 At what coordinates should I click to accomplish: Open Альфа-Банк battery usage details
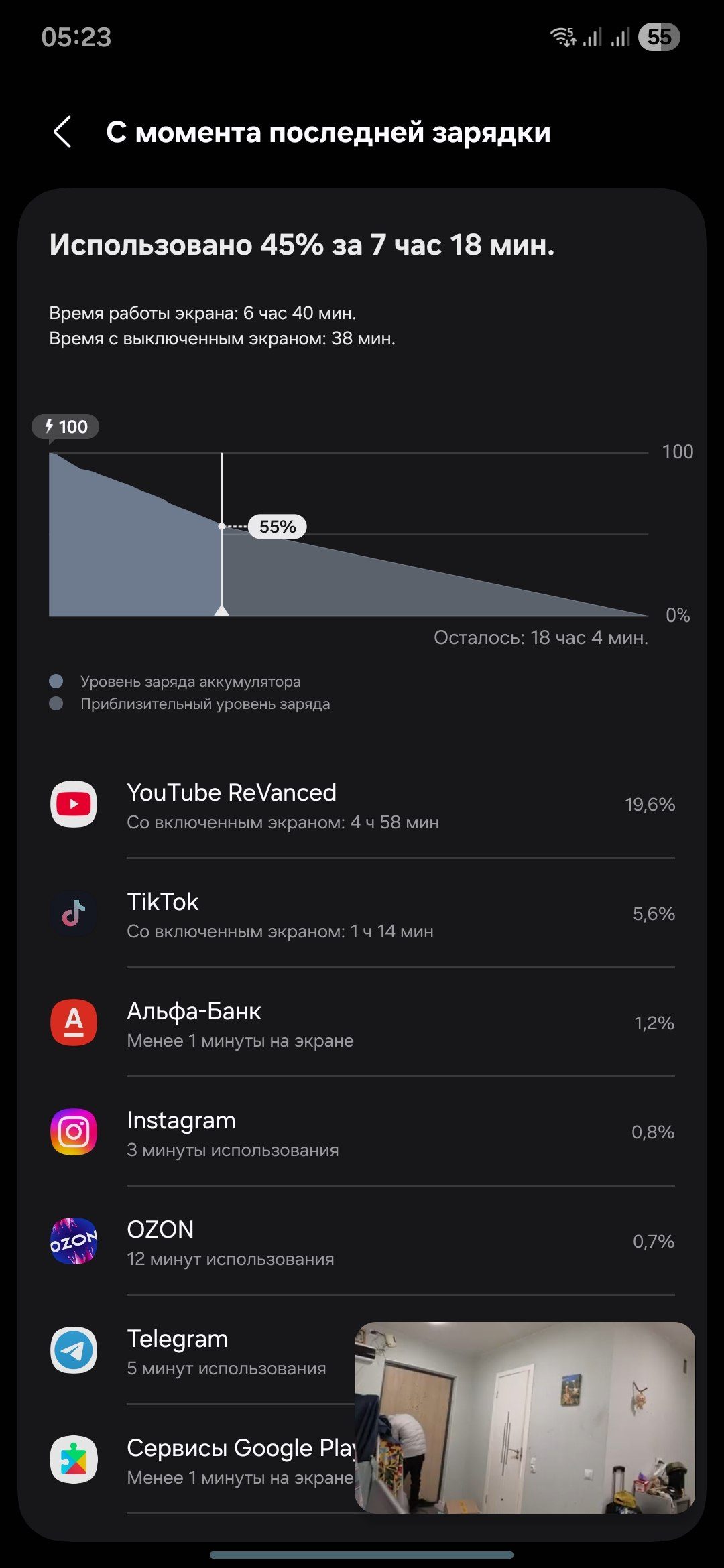coord(362,1023)
